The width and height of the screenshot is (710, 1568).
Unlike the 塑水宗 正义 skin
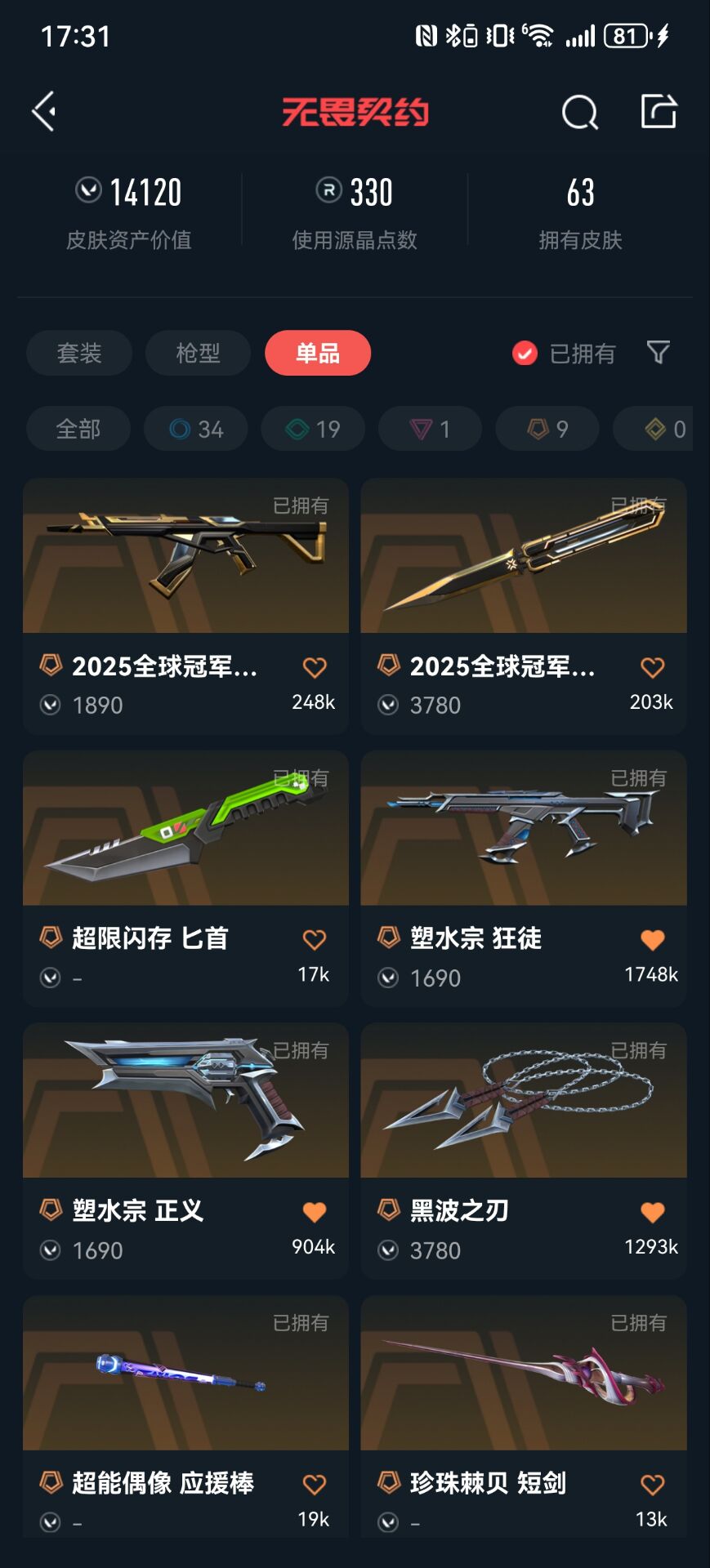(x=315, y=1212)
